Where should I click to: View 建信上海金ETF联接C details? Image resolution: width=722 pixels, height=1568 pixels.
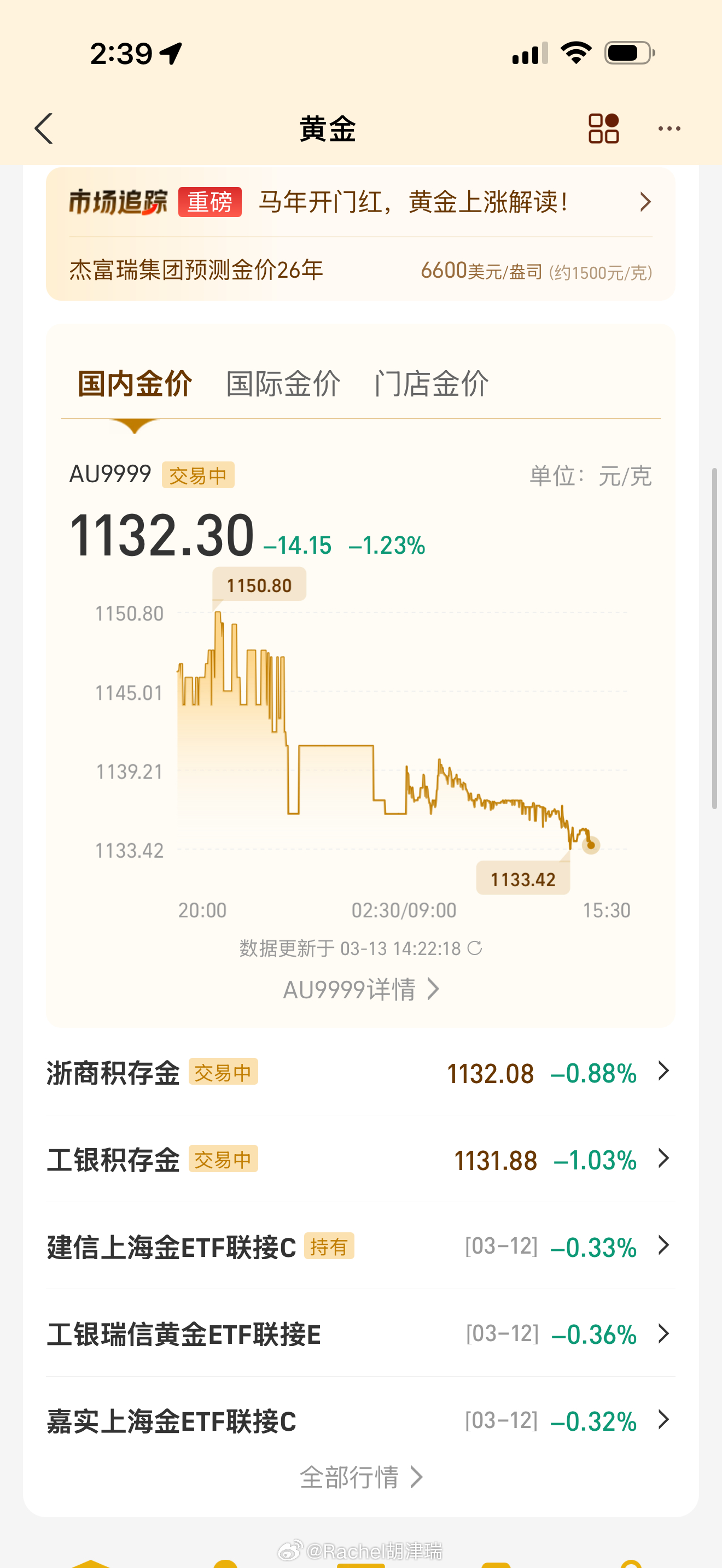(360, 1247)
